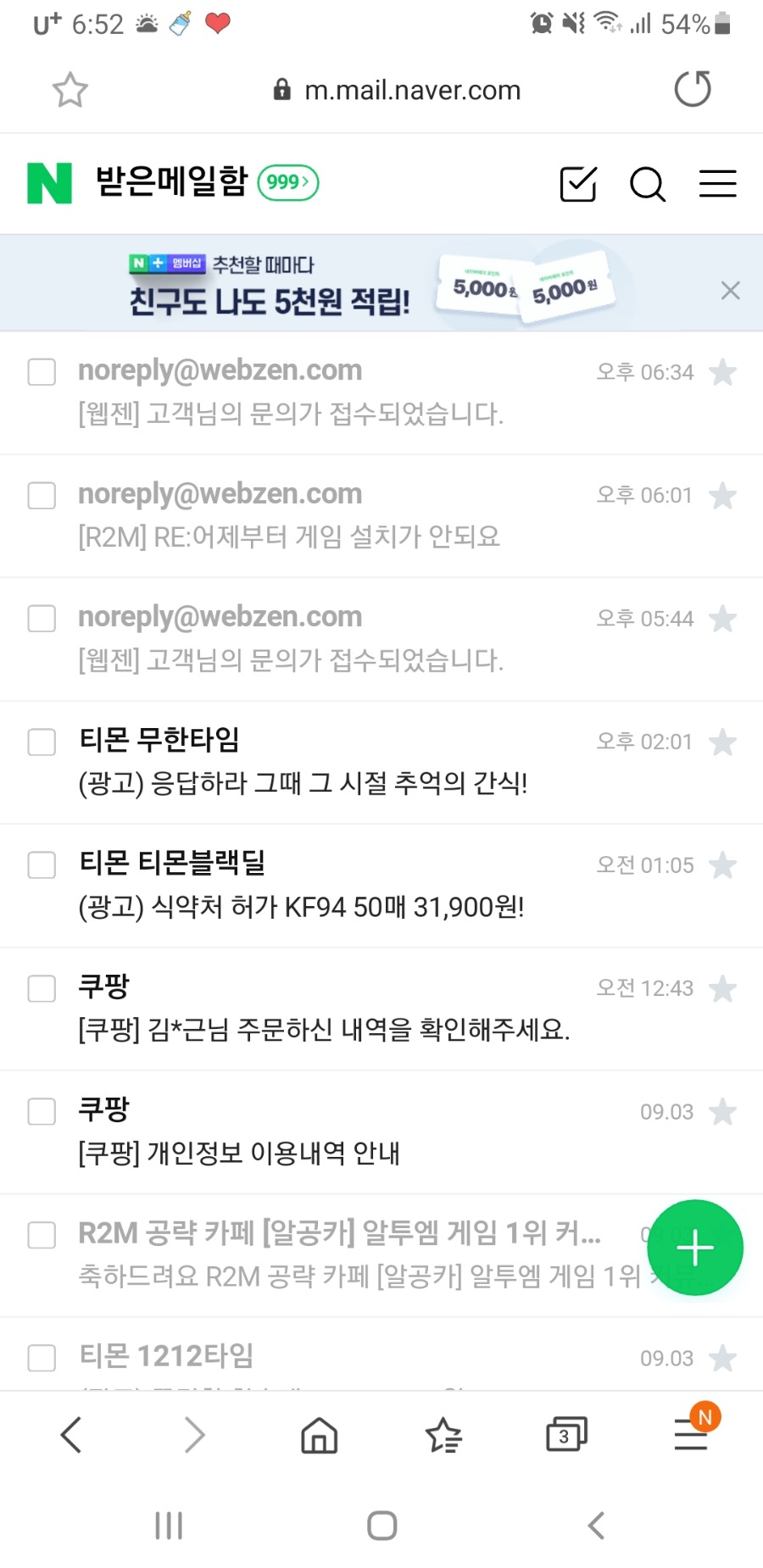Dismiss the Naver membership banner
Screen dimensions: 763x1568
730,291
